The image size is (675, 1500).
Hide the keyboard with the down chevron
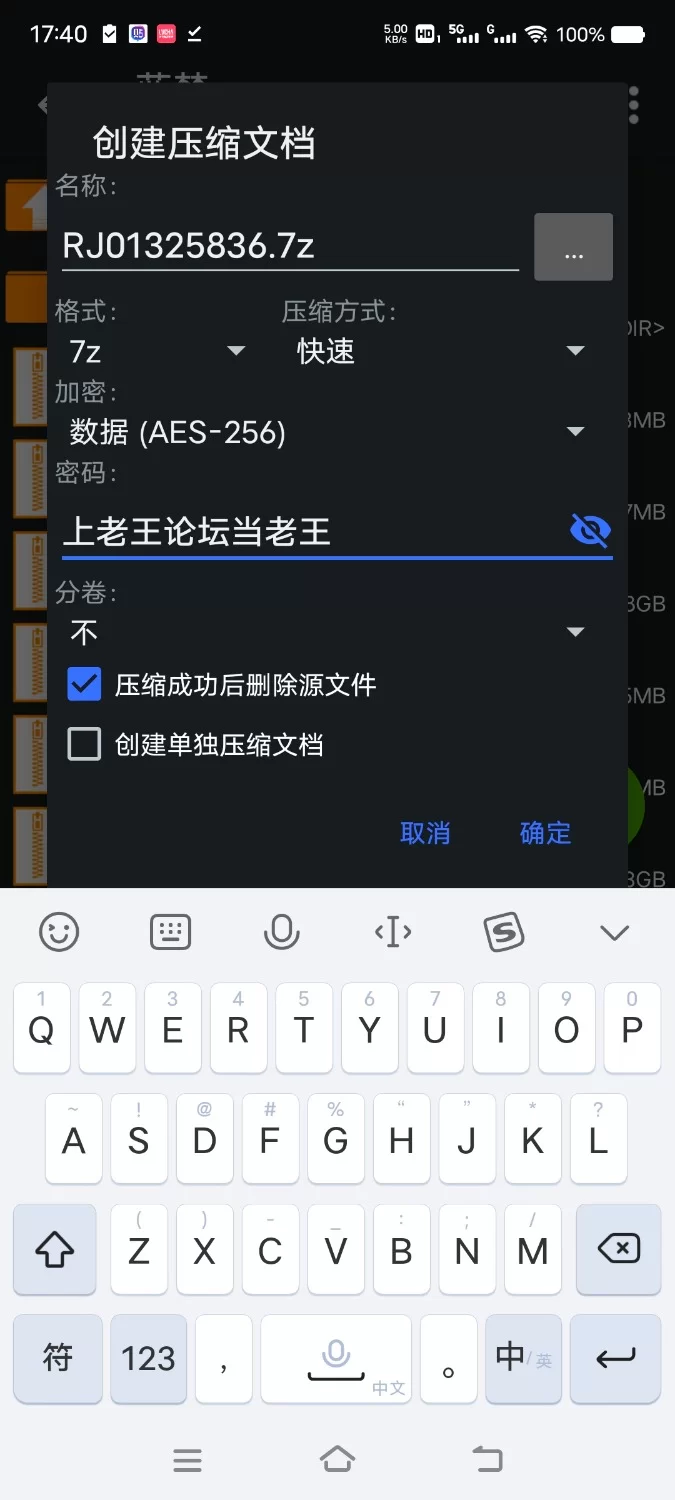(613, 933)
